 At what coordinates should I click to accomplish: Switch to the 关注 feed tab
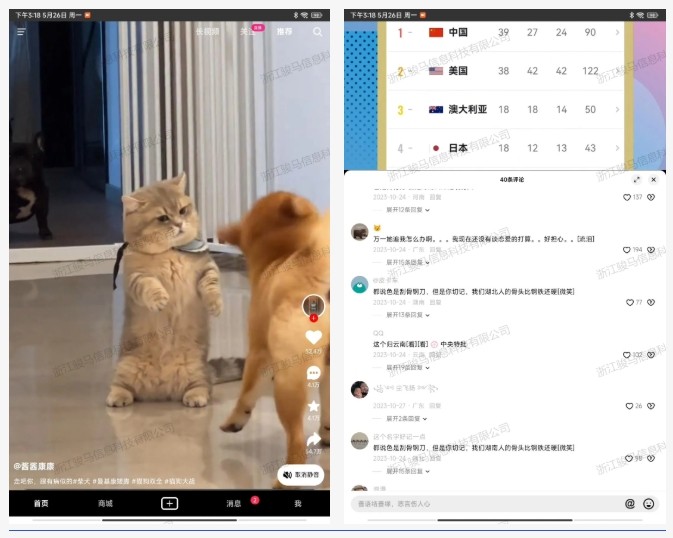(248, 32)
